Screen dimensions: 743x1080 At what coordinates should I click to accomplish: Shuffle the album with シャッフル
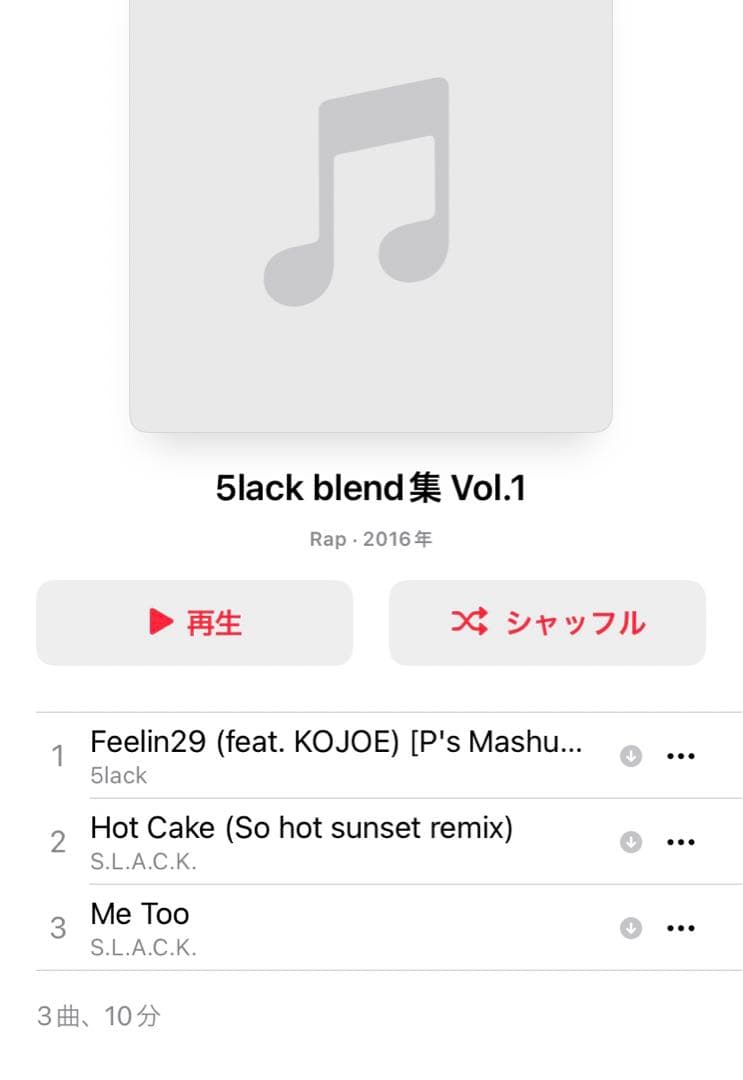(x=547, y=622)
